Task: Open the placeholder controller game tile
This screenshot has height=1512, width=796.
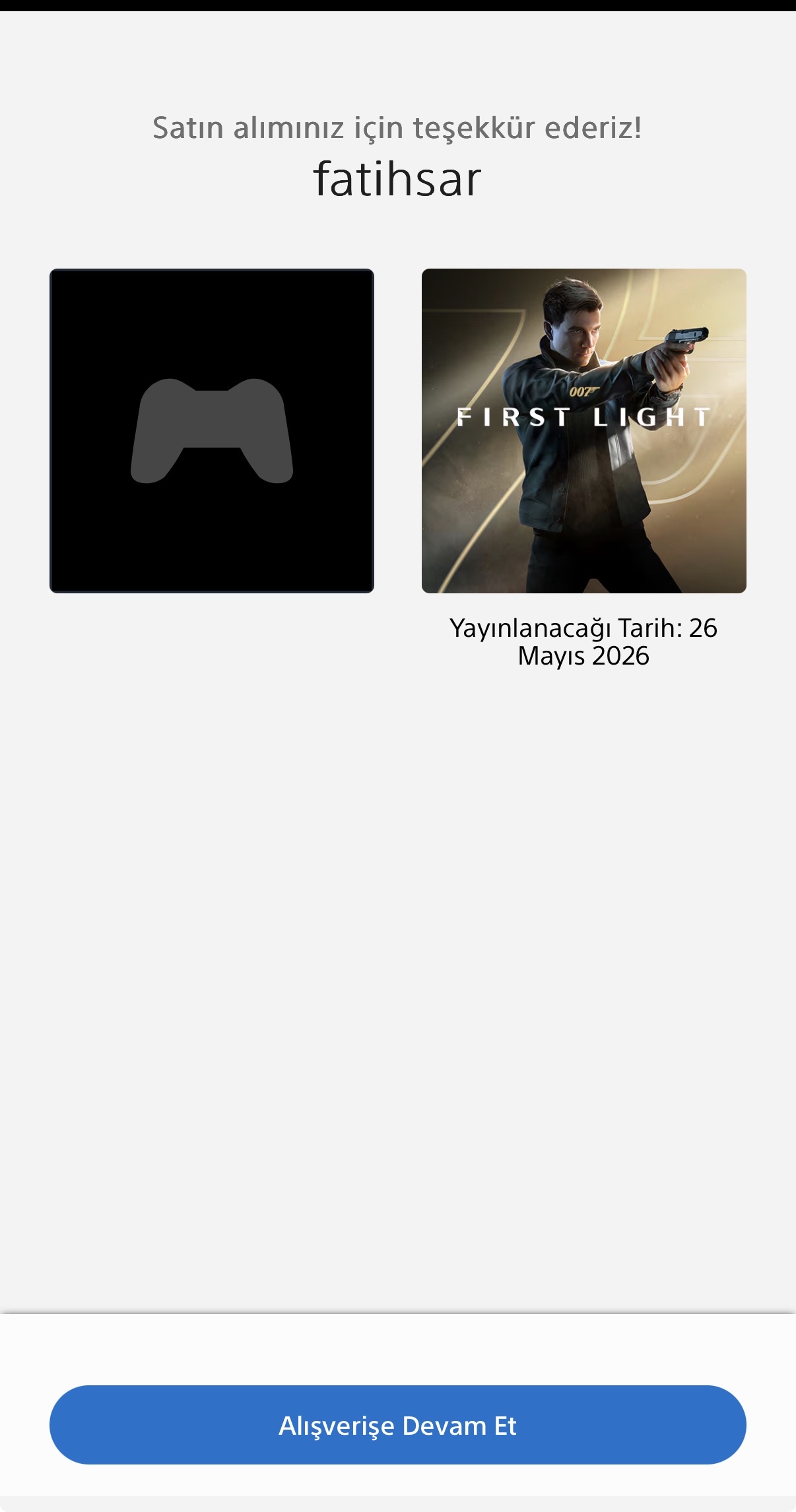Action: [x=212, y=430]
